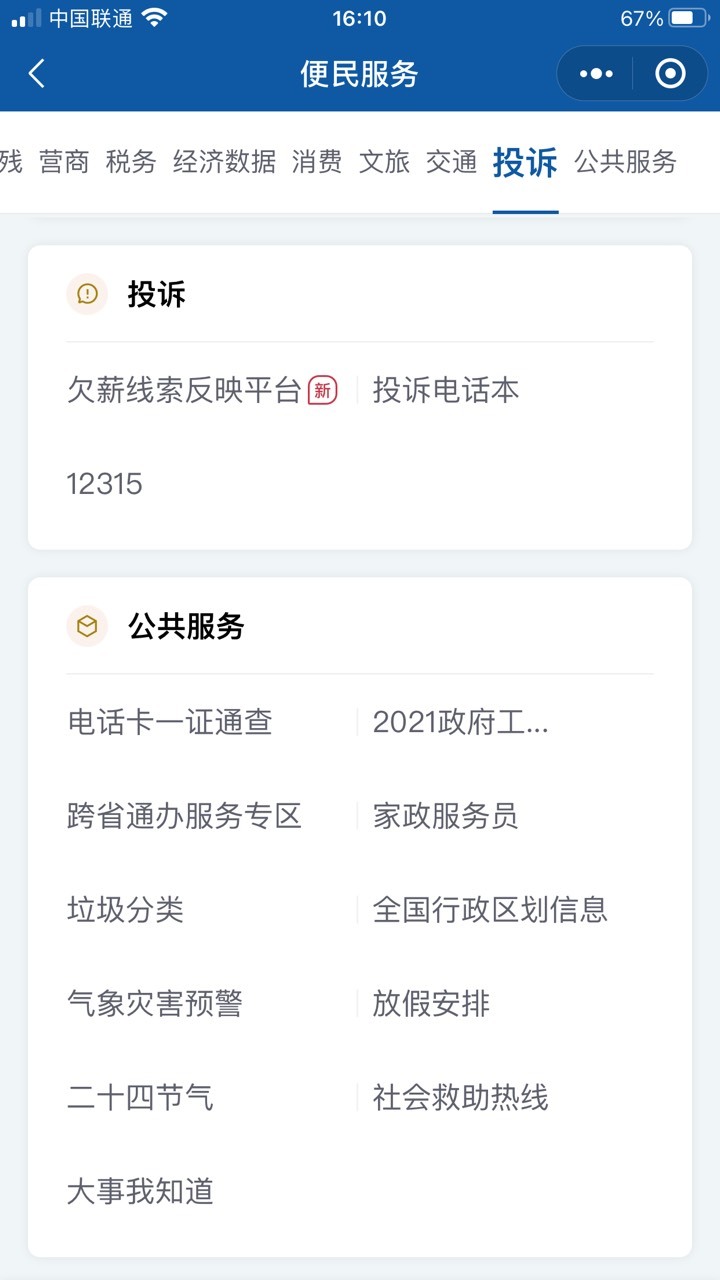Open 投诉电话本

(446, 390)
